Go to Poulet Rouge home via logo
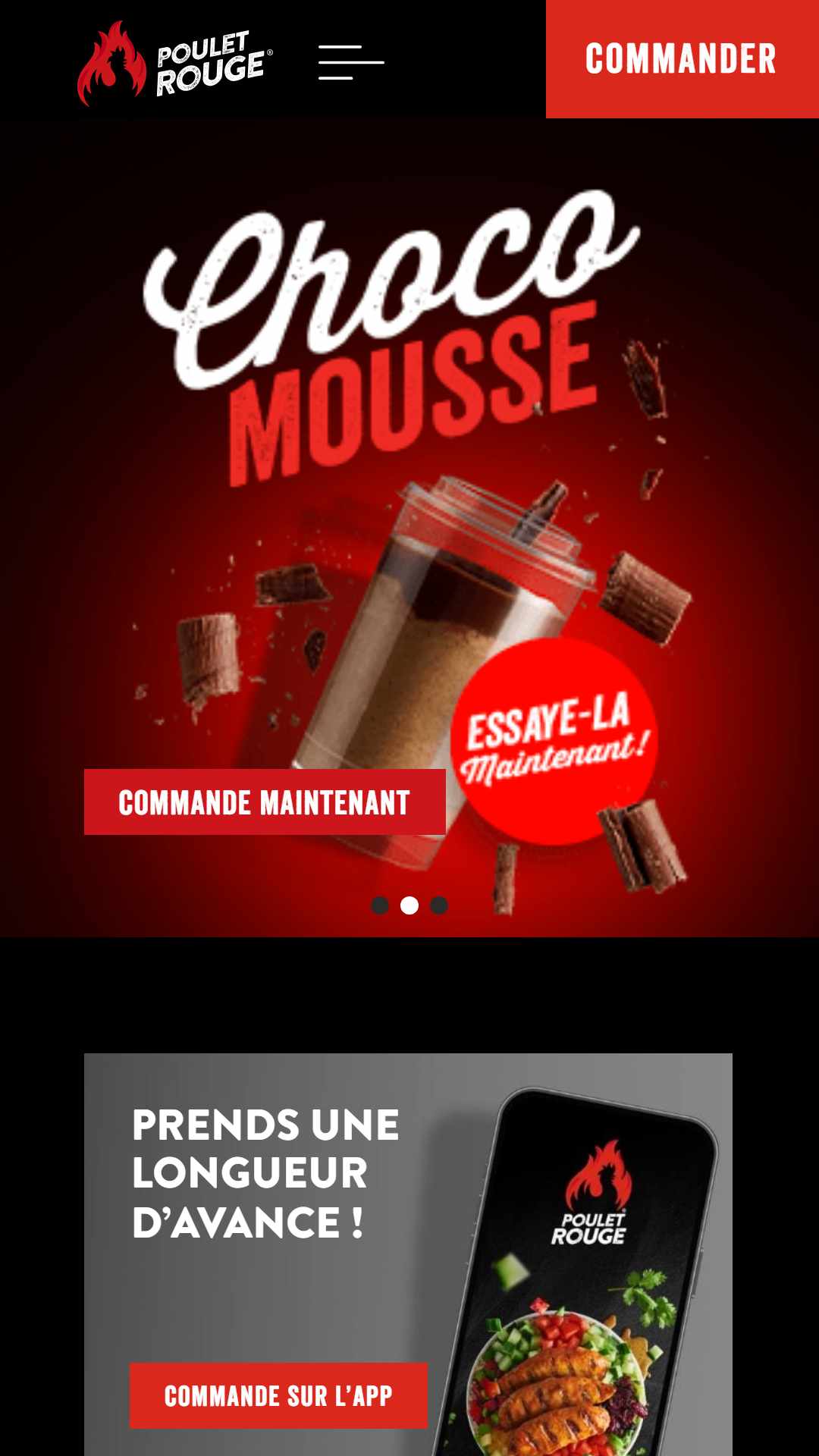The image size is (819, 1456). click(174, 63)
